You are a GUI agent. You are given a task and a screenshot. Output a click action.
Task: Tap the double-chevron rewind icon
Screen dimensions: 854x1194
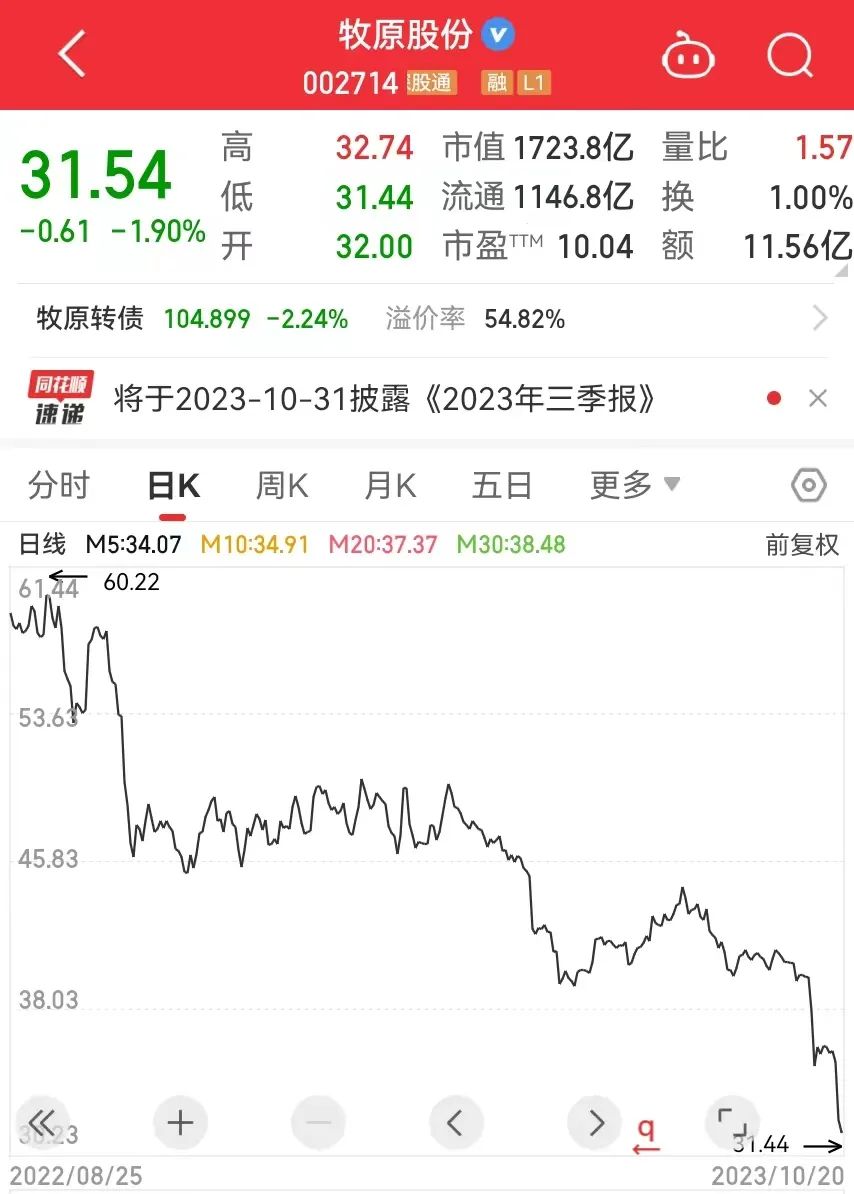tap(42, 1122)
